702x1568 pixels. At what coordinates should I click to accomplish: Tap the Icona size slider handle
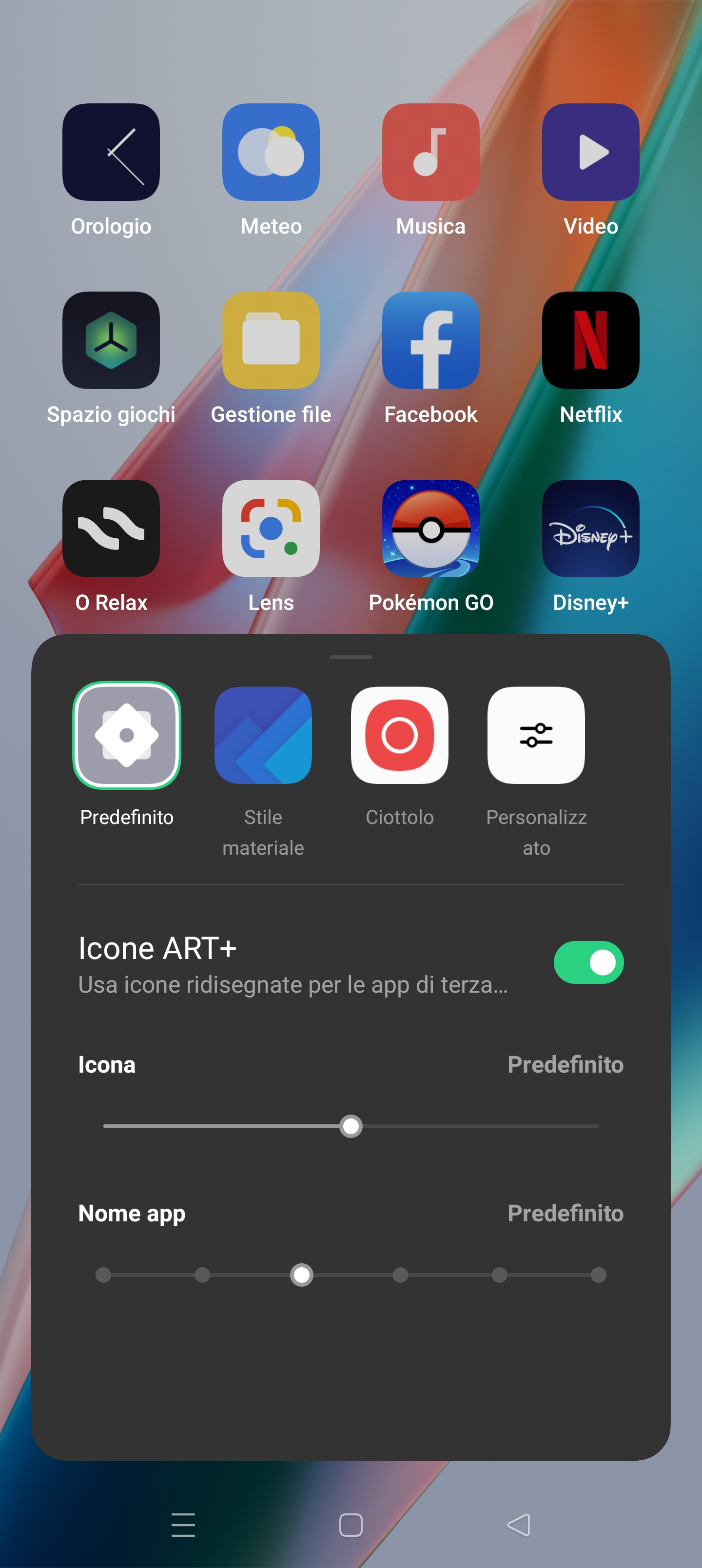point(351,1126)
